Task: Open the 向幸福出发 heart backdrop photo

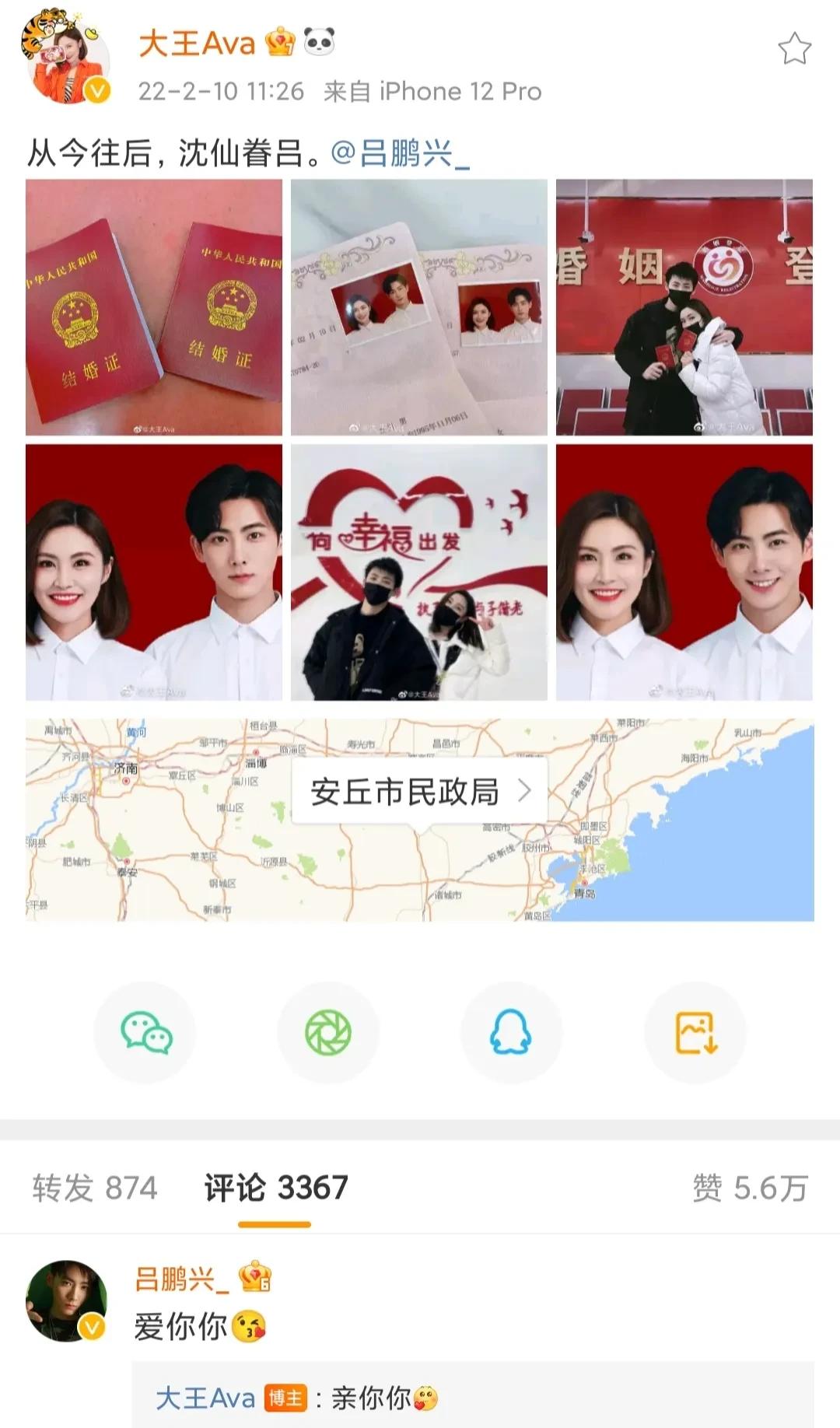Action: click(418, 572)
